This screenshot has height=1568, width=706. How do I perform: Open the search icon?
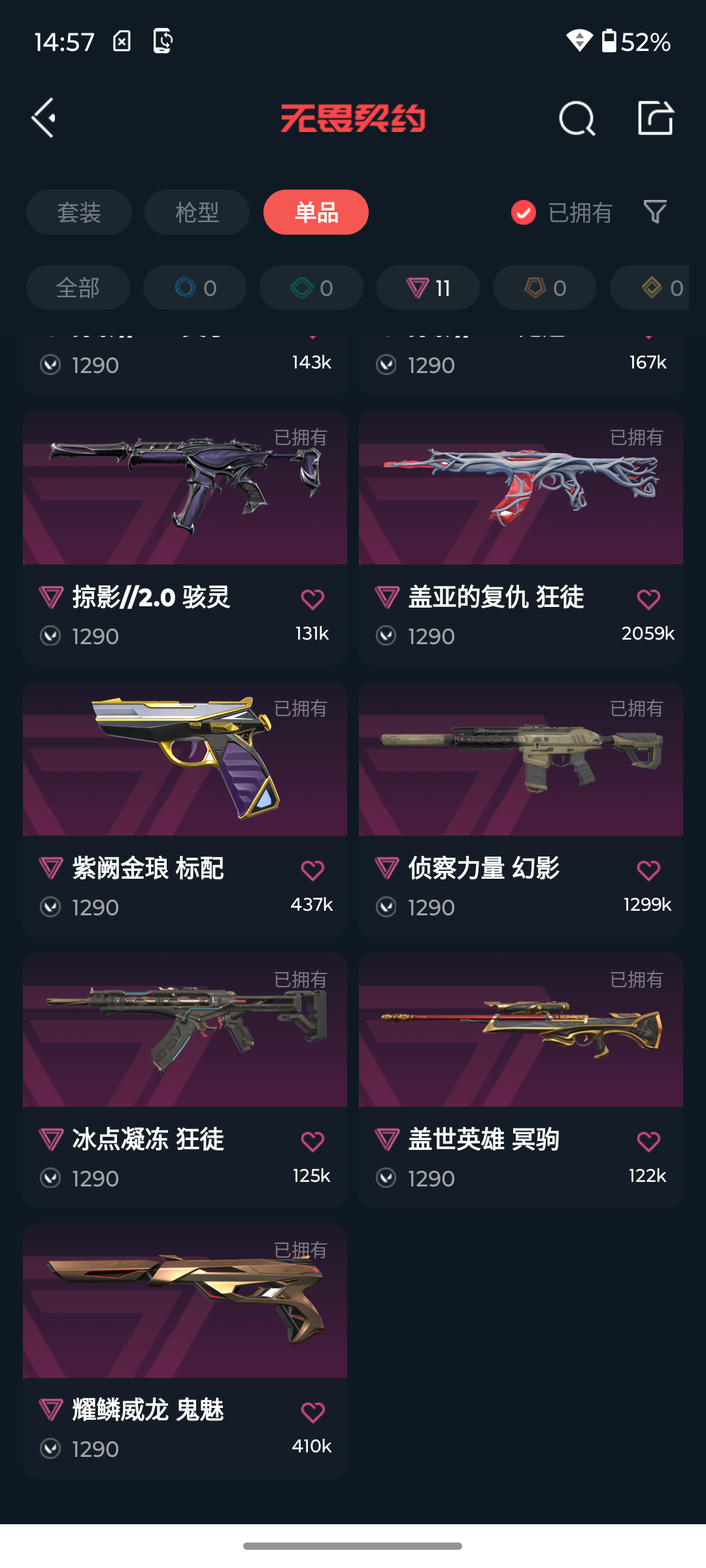click(577, 118)
